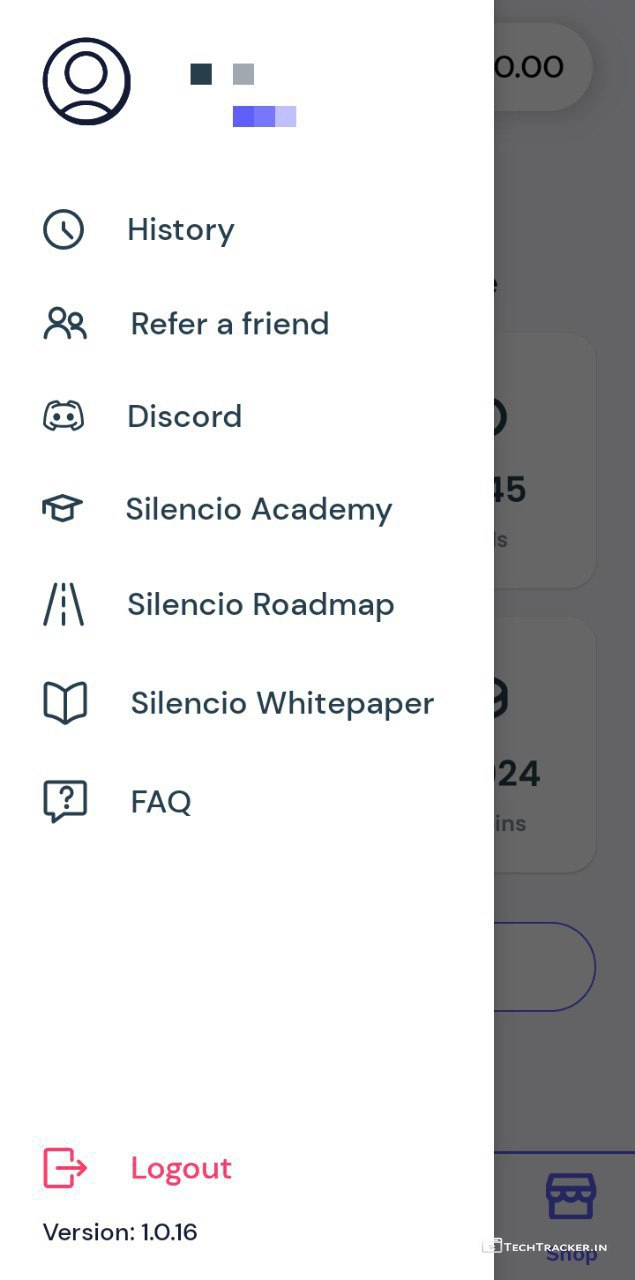Go to Silencio Academy
Viewport: 635px width, 1280px height.
coord(258,509)
